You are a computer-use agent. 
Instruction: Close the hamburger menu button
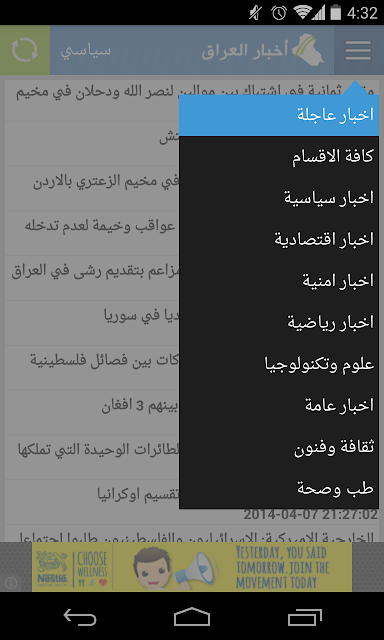358,50
